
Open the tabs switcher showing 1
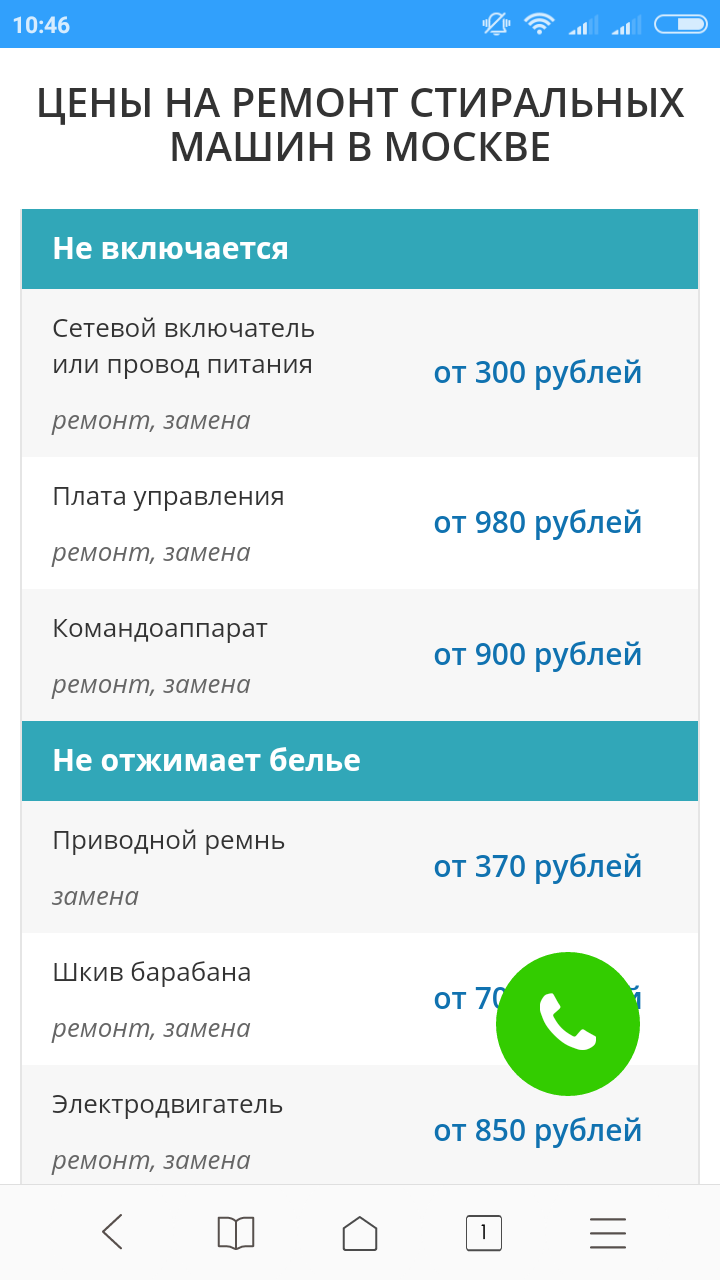point(484,1232)
